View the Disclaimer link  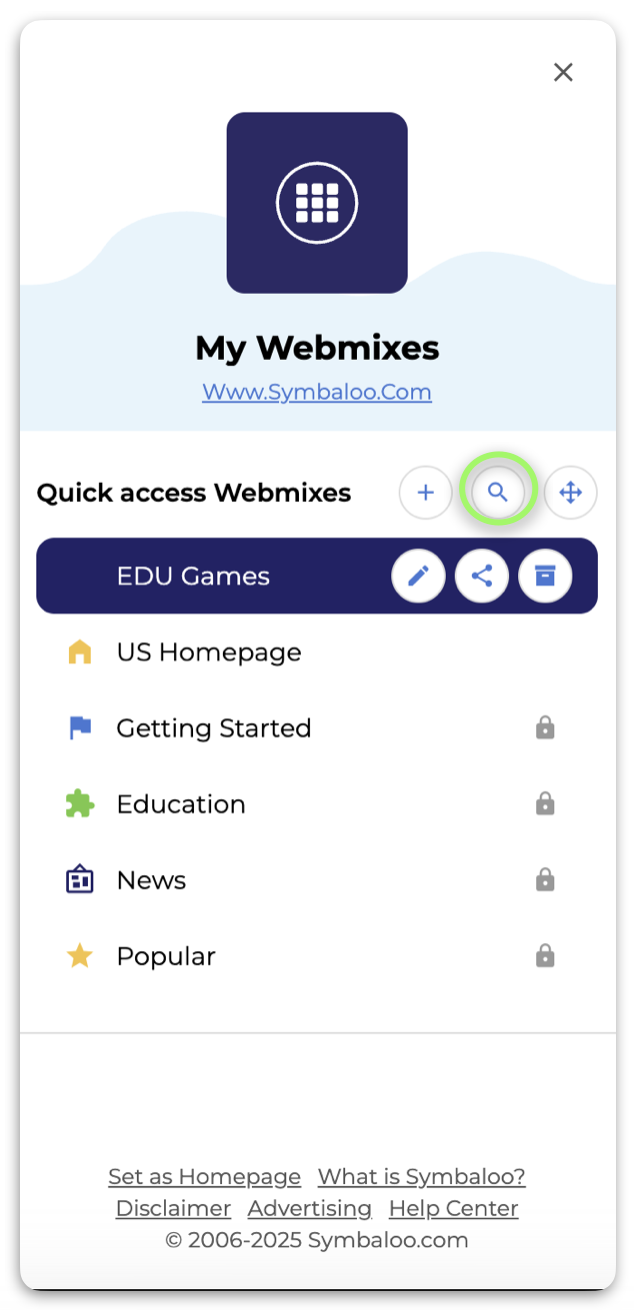[x=173, y=1209]
